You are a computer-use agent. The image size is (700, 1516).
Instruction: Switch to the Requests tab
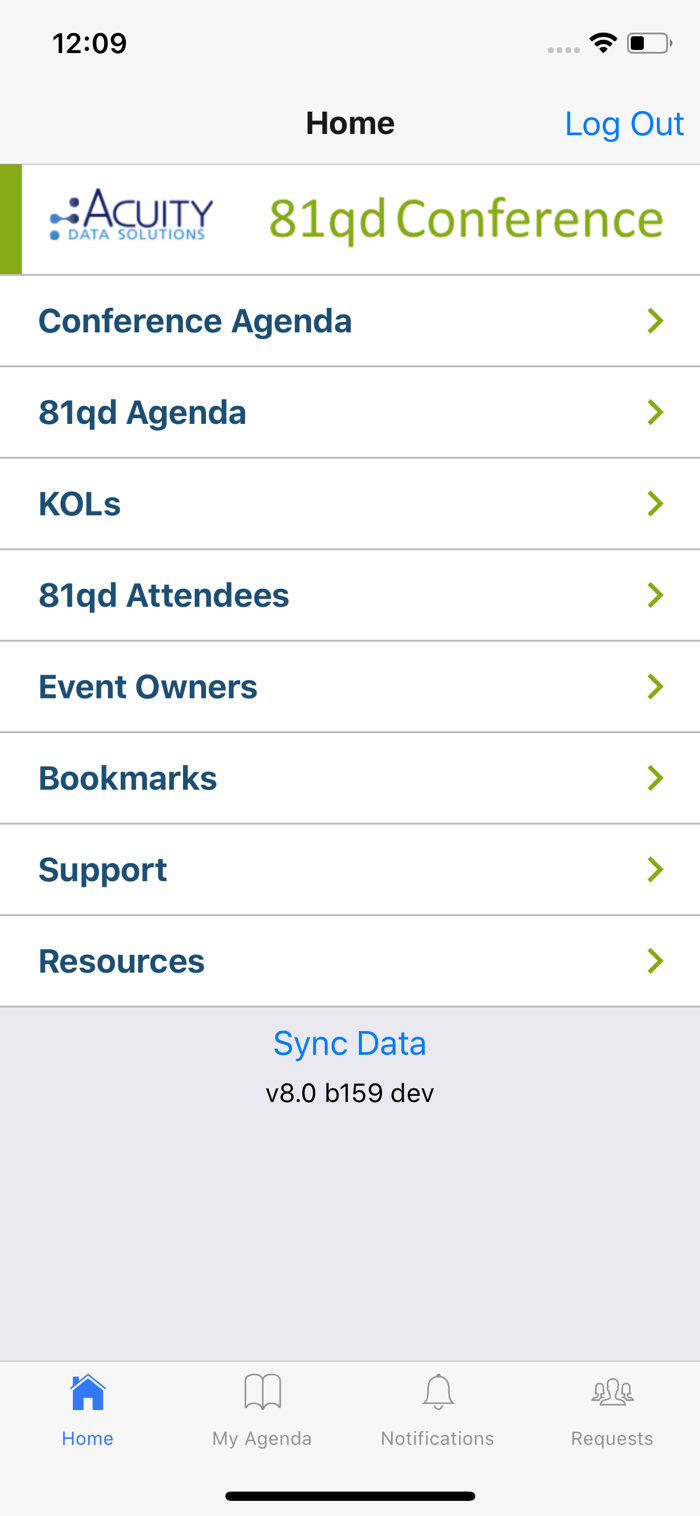[x=612, y=1411]
